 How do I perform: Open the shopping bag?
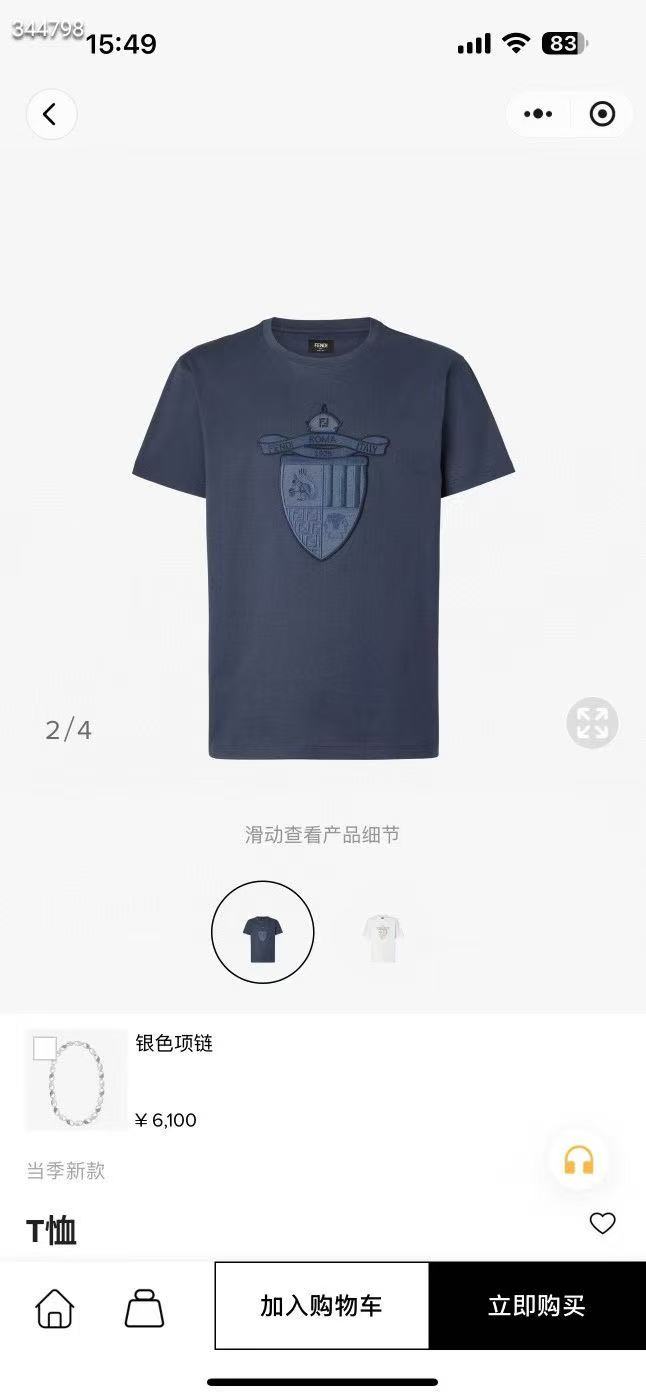point(144,1307)
